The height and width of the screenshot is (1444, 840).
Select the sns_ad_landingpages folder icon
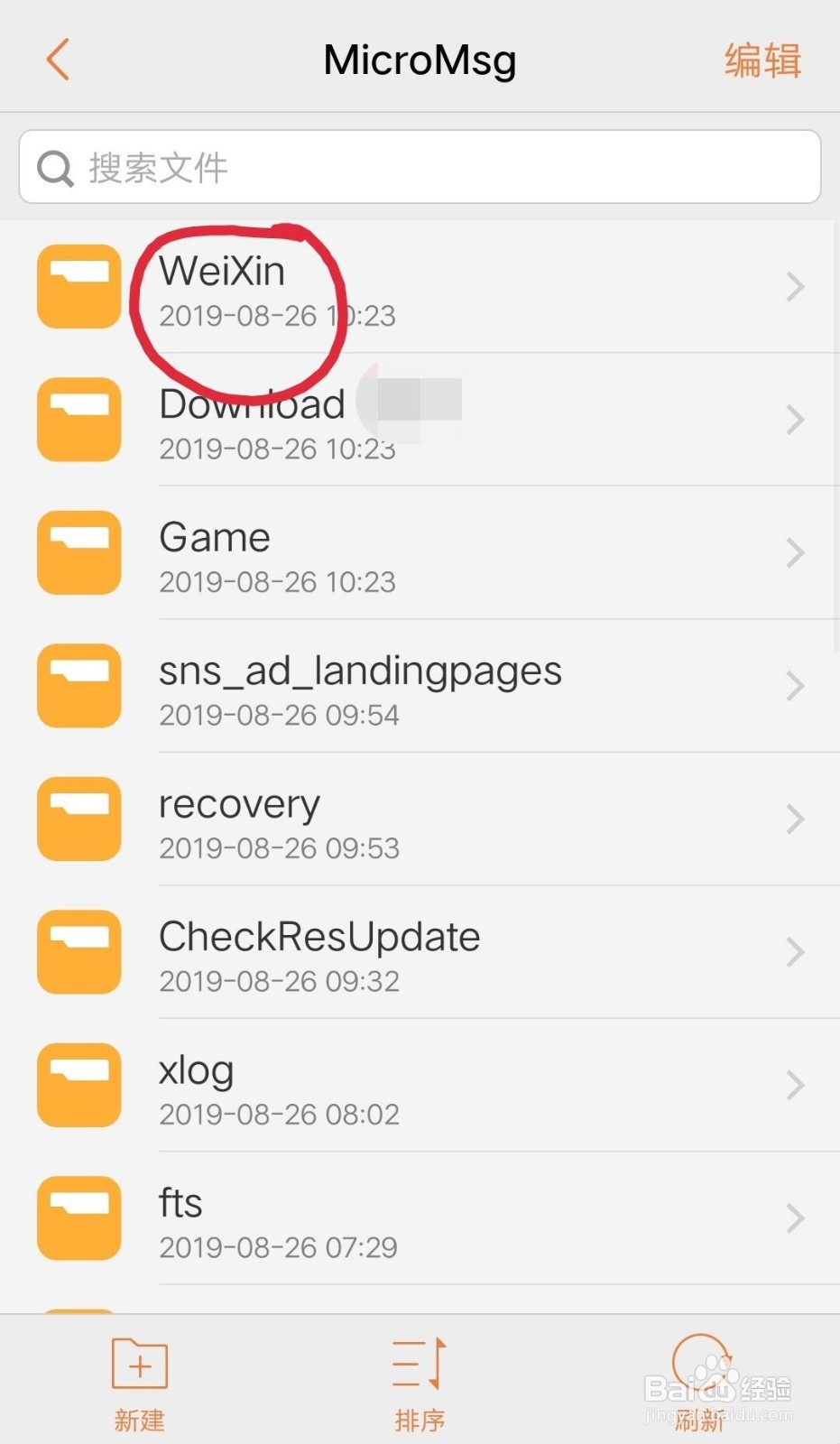point(78,685)
